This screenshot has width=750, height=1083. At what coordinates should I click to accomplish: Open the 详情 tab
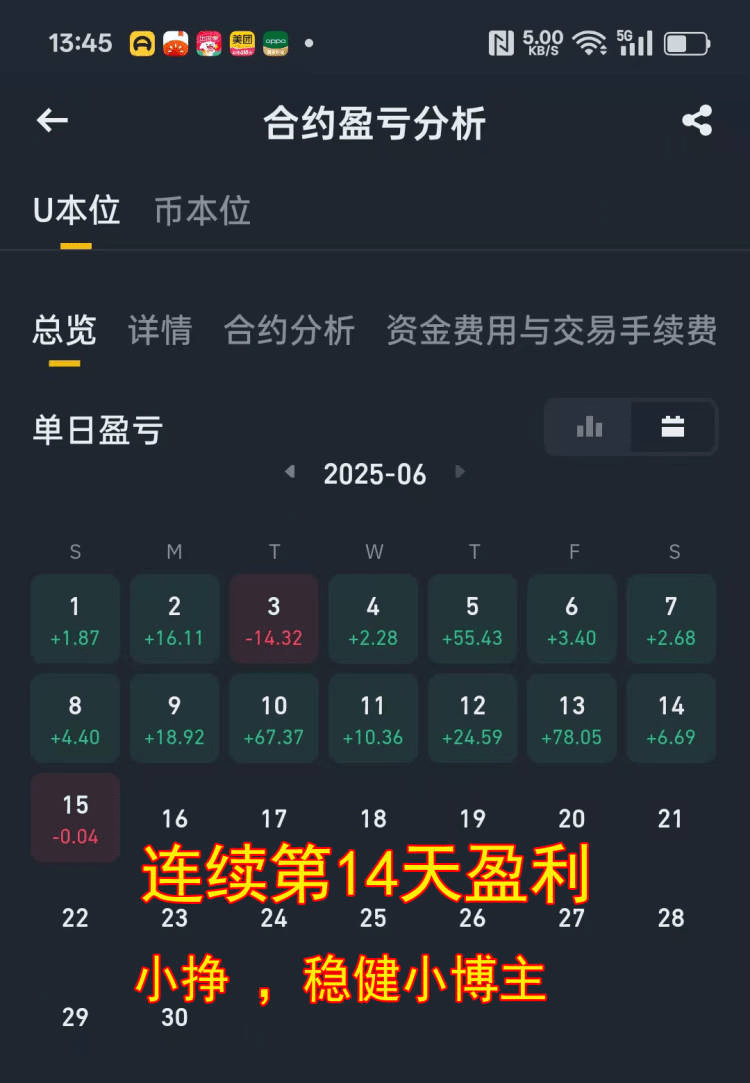[160, 329]
